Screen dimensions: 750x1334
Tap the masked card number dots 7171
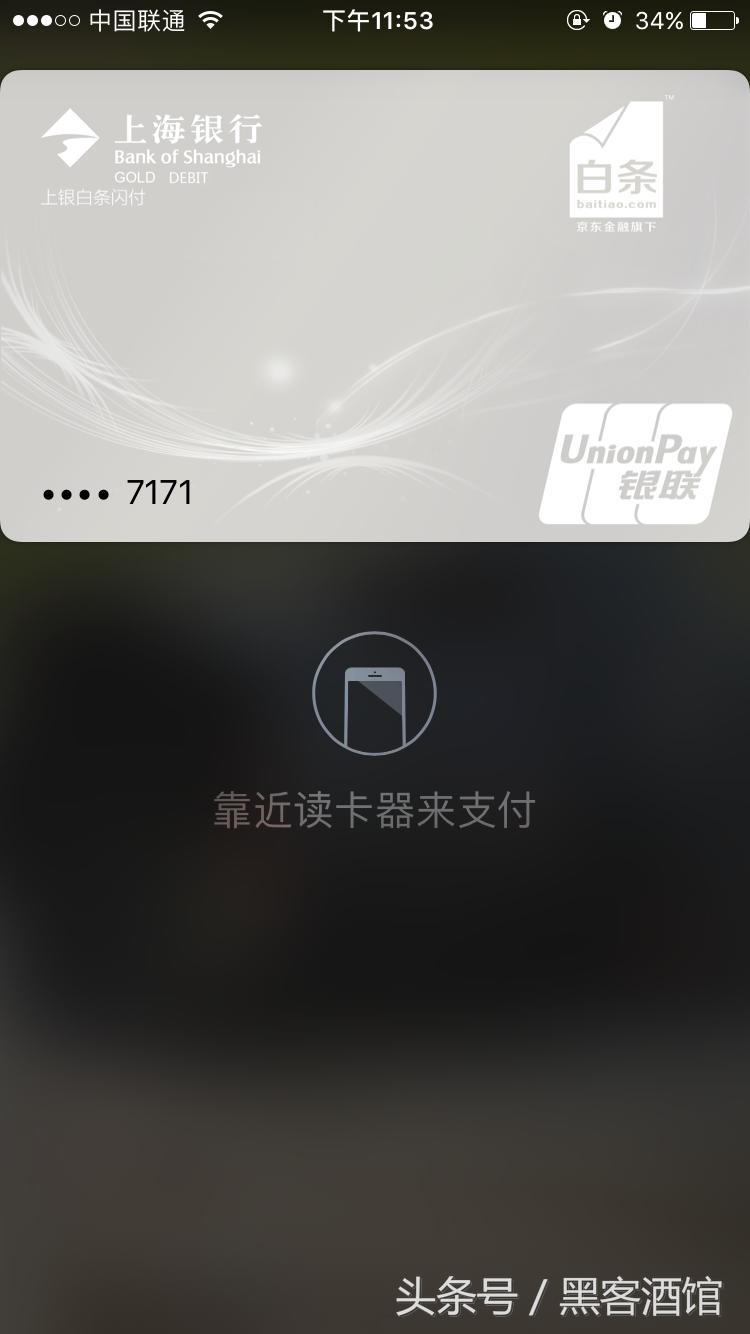115,491
